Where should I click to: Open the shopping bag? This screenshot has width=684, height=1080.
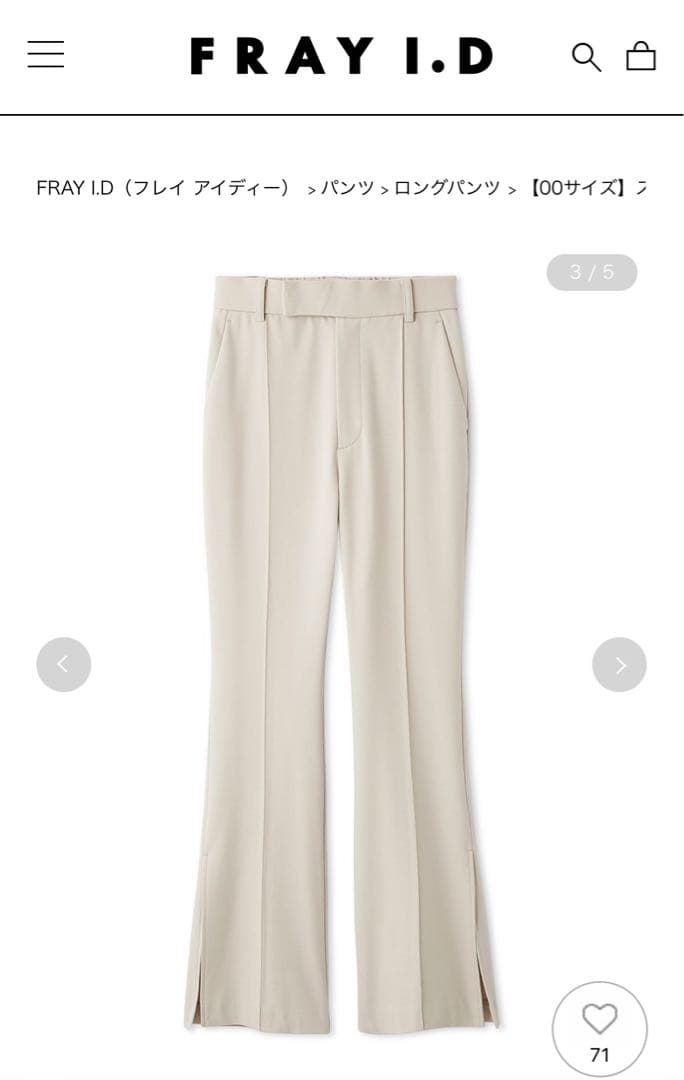pyautogui.click(x=641, y=56)
